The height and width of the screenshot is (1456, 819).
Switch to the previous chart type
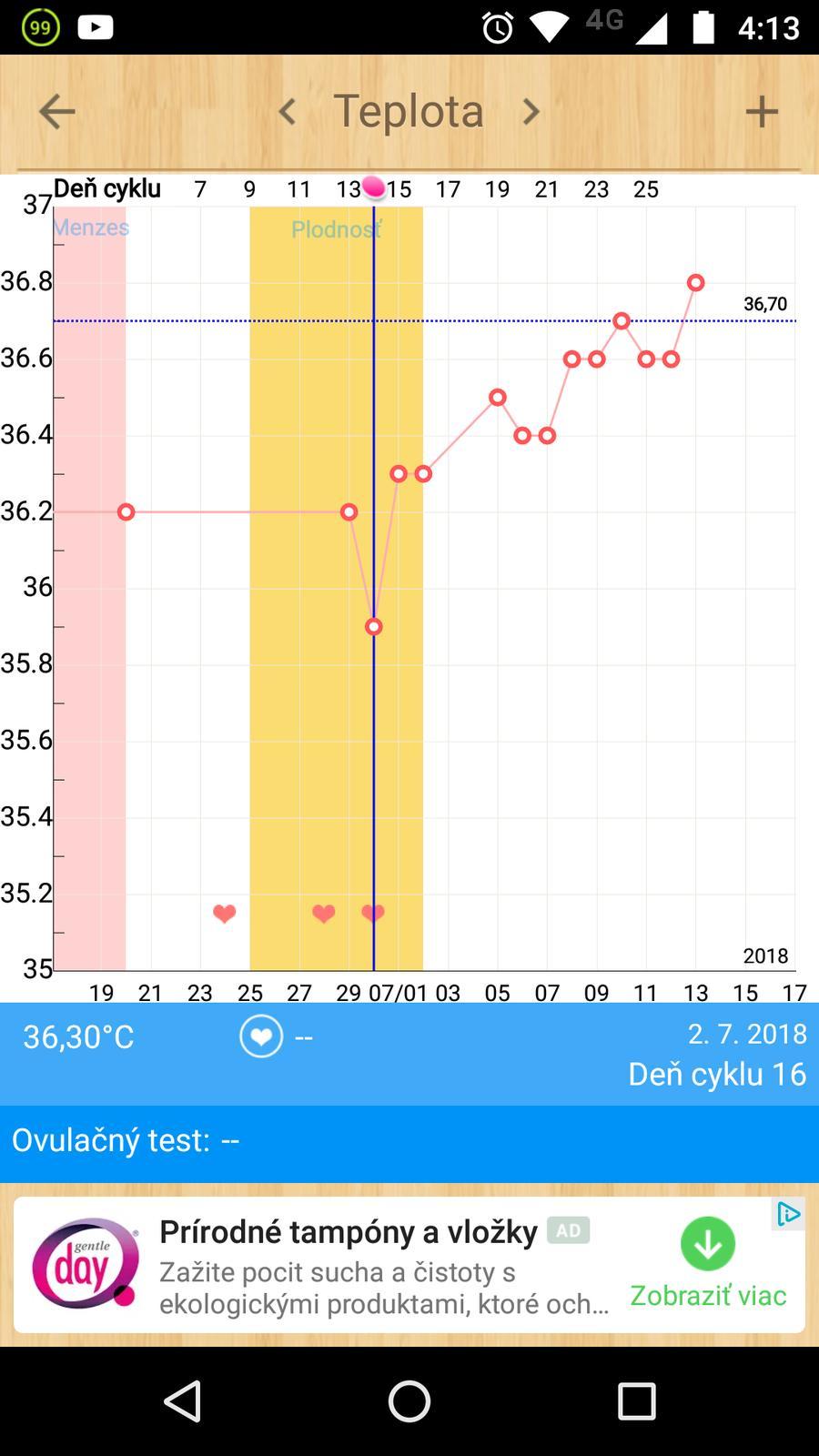click(288, 112)
